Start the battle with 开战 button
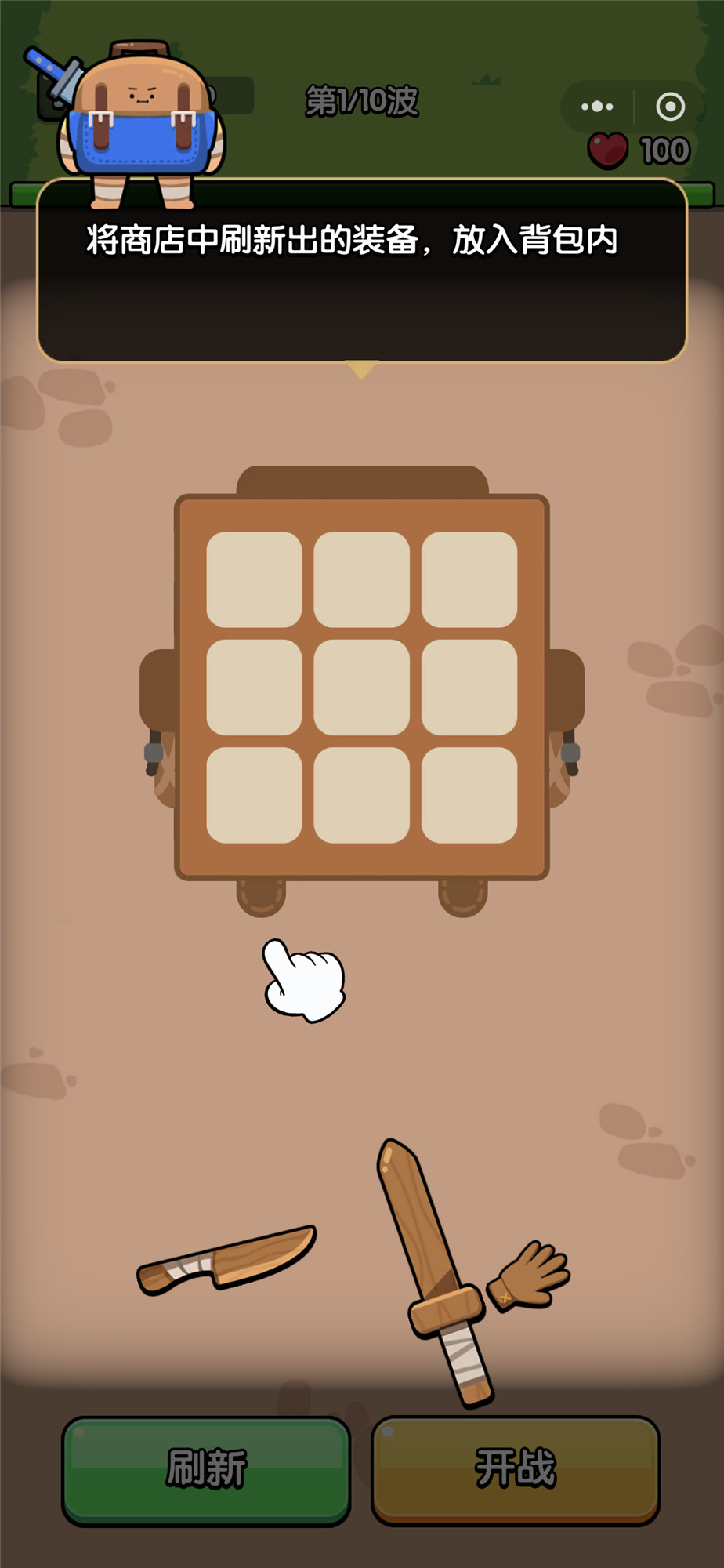The width and height of the screenshot is (724, 1568). (516, 1470)
